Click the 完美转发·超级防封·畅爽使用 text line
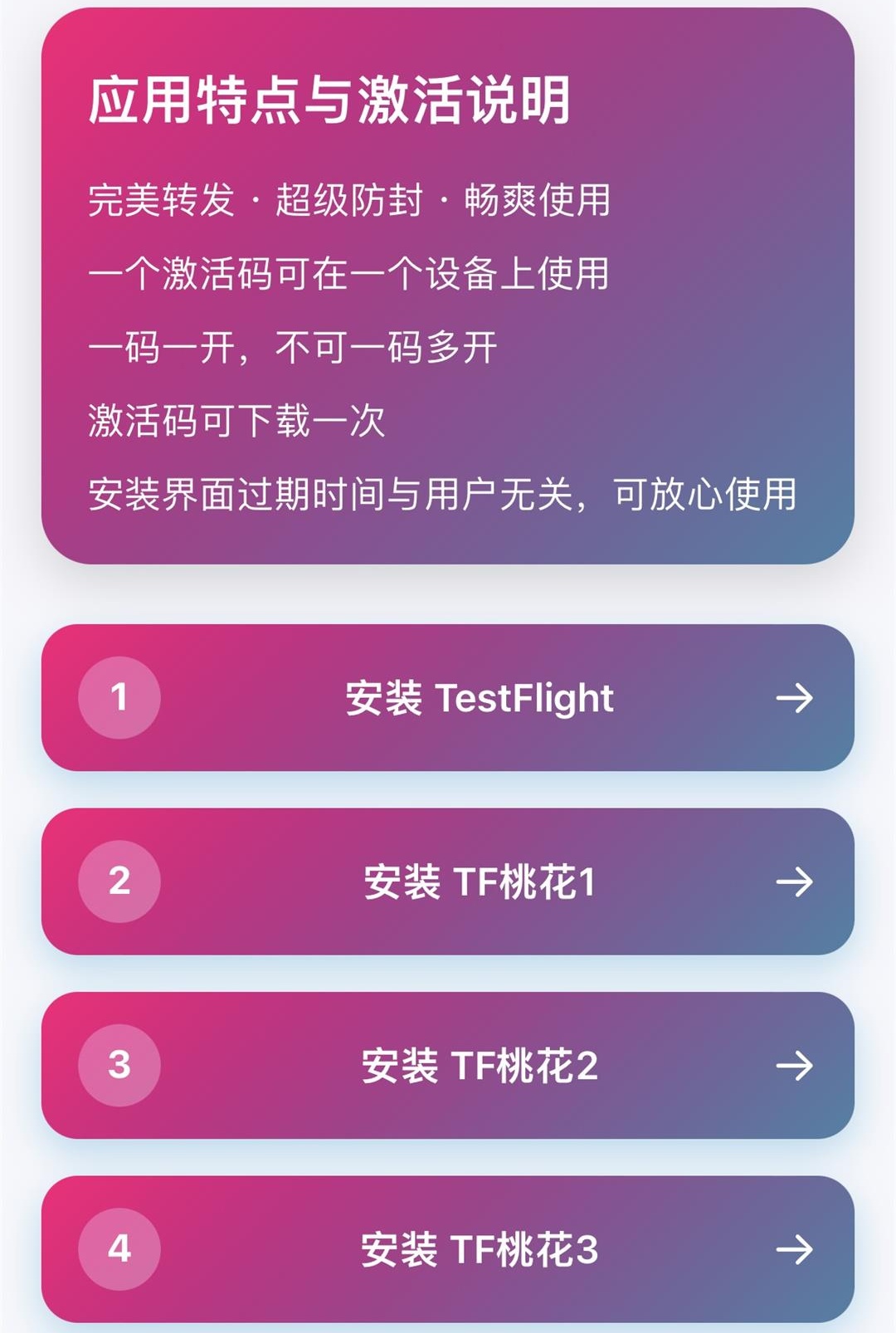 pyautogui.click(x=348, y=203)
